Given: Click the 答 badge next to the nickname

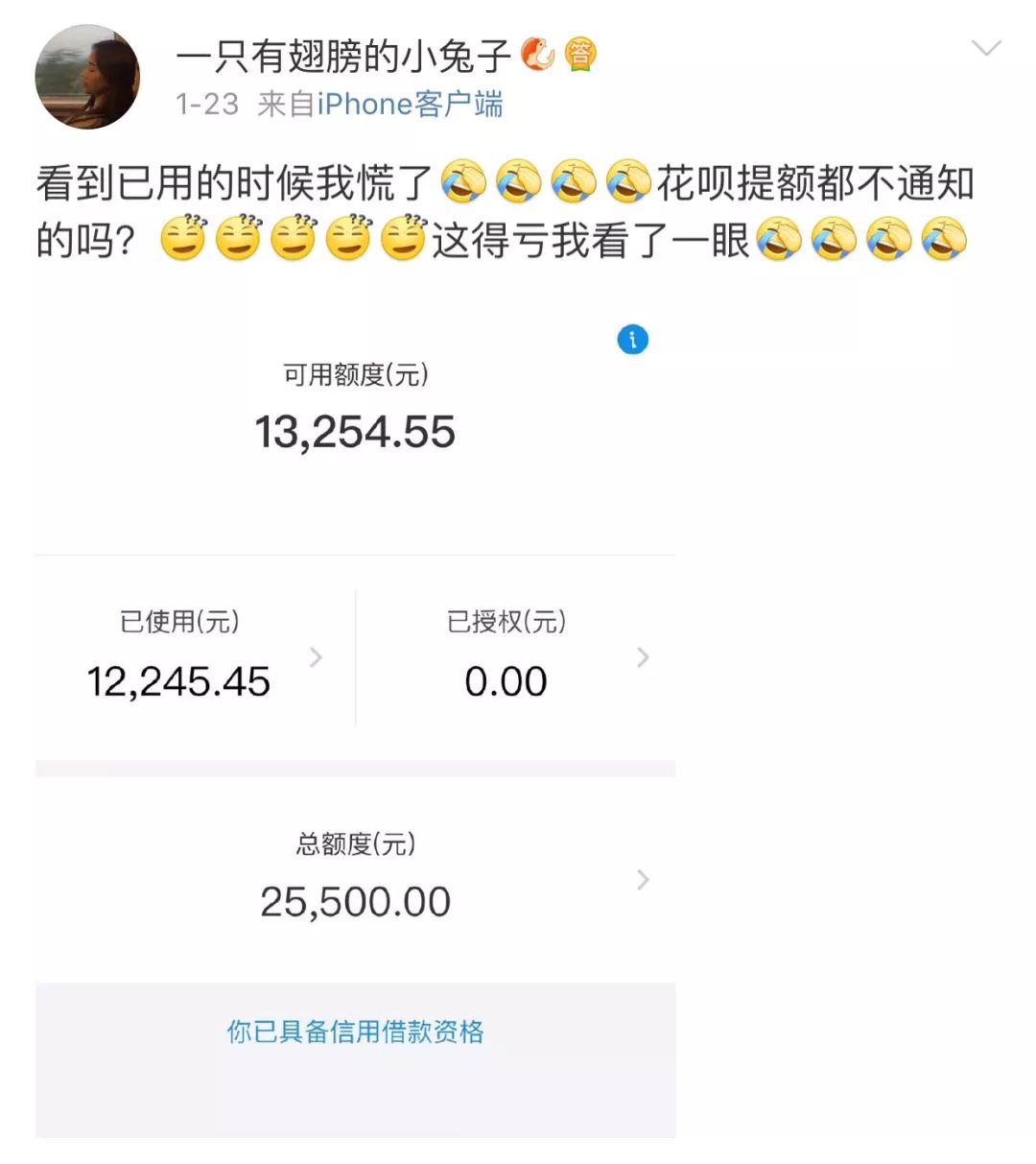Looking at the screenshot, I should pos(579,56).
